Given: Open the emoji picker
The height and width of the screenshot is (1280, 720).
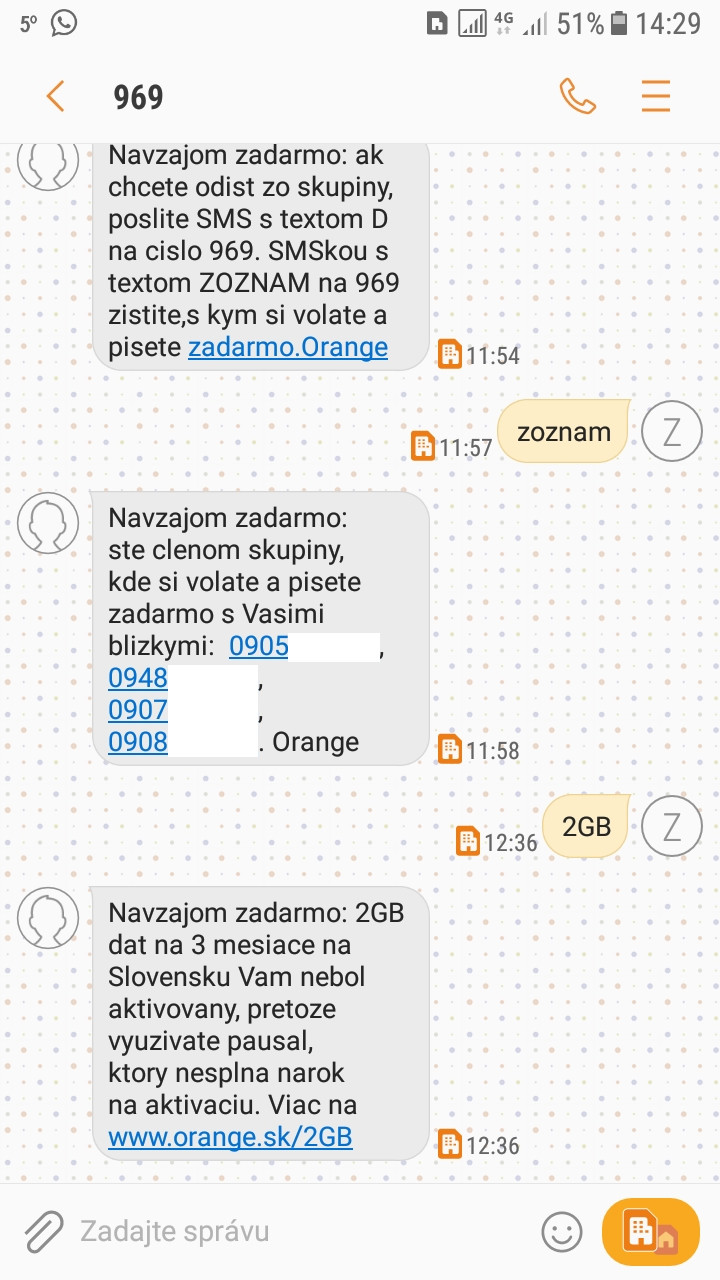Looking at the screenshot, I should click(561, 1231).
